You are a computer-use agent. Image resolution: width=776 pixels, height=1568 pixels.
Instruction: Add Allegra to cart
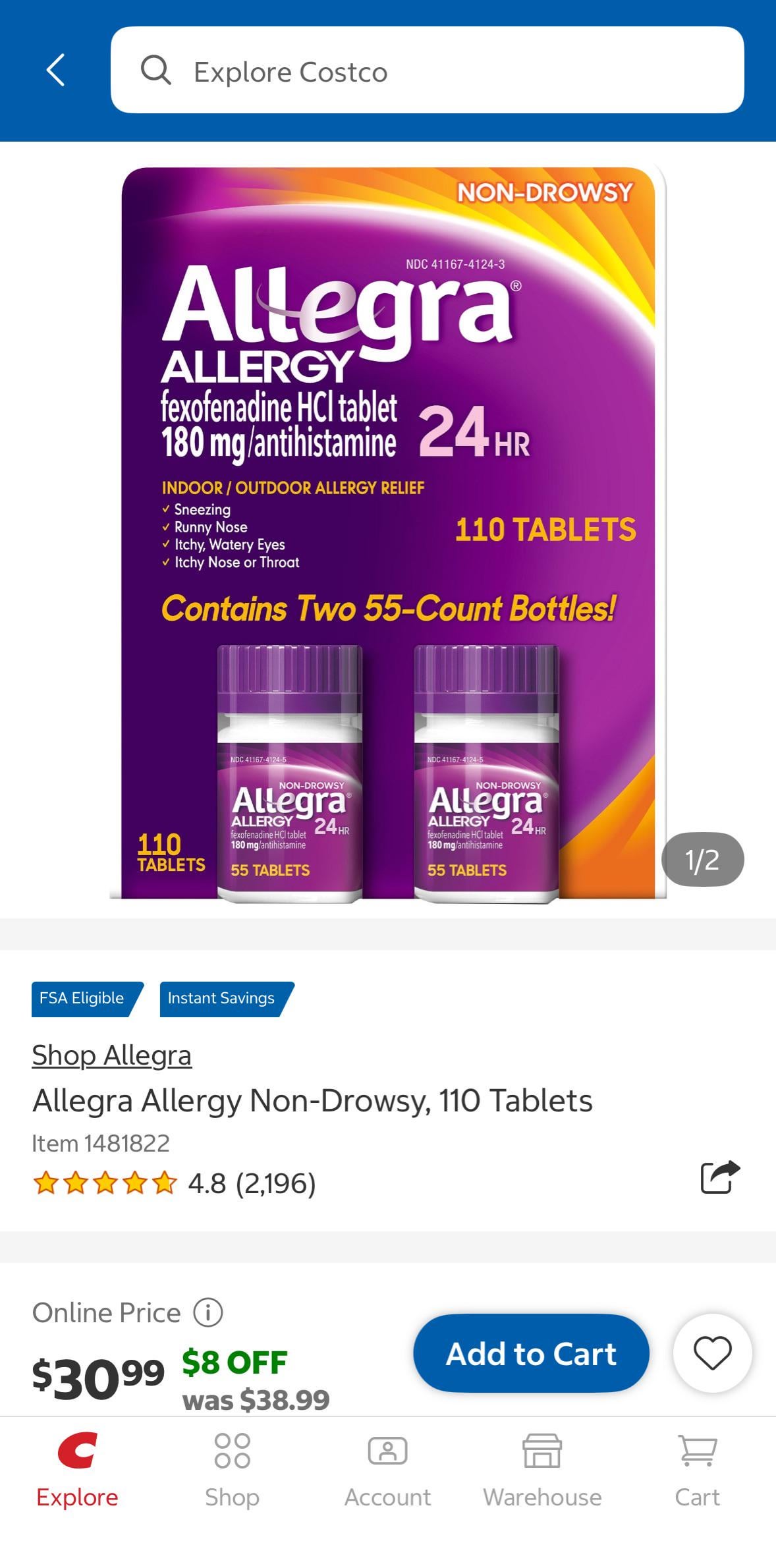pyautogui.click(x=531, y=1353)
